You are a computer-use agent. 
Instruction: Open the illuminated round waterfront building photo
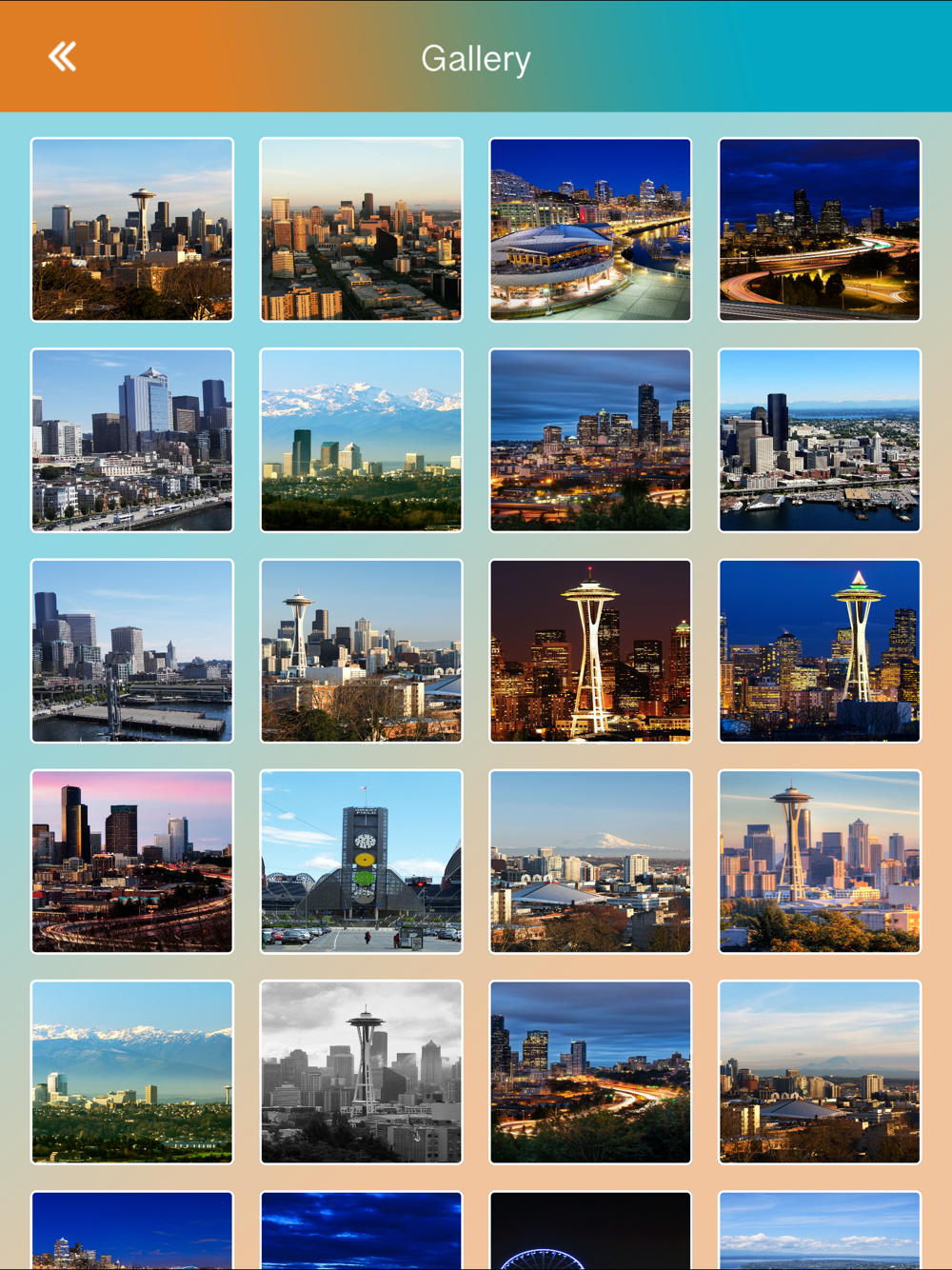pos(590,229)
